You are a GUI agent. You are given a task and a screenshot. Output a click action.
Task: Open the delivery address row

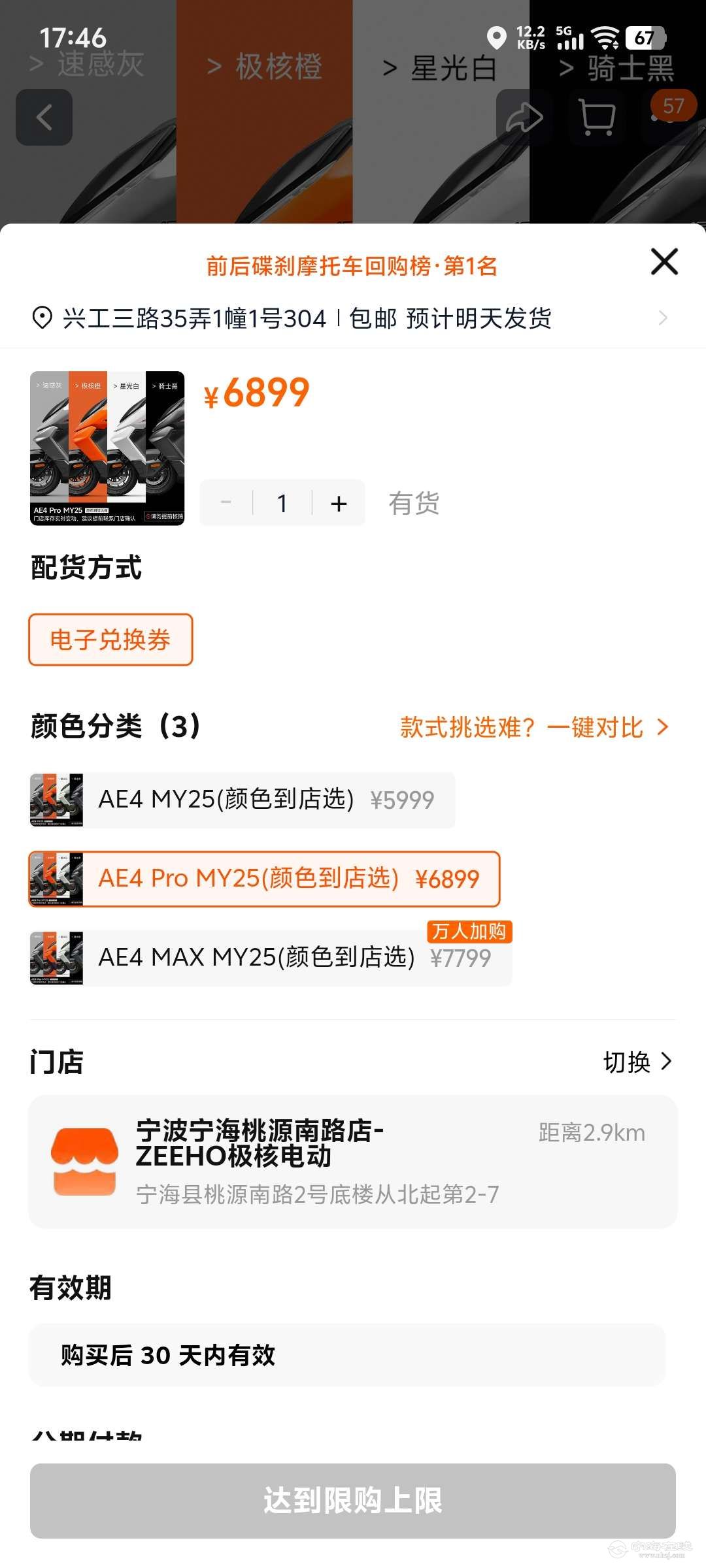tap(353, 319)
